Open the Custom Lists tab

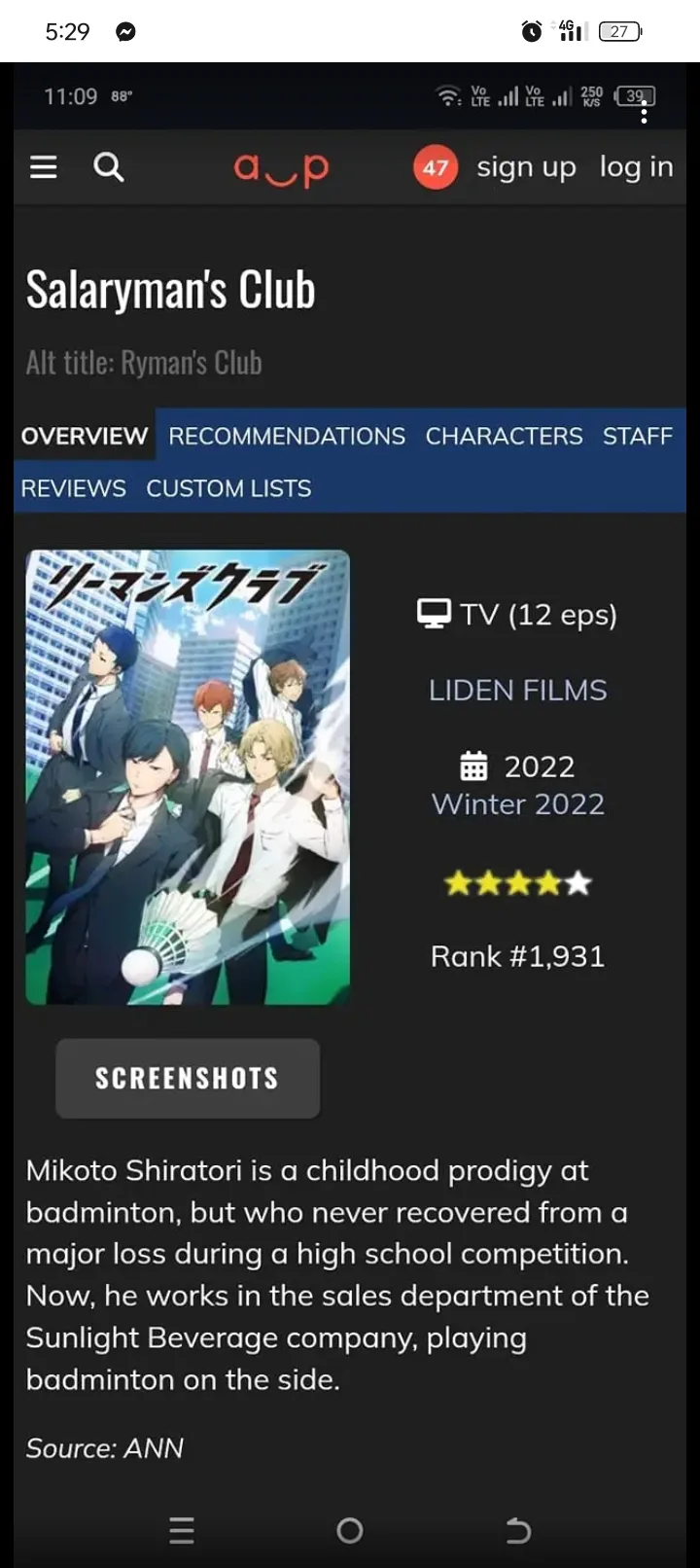click(228, 488)
